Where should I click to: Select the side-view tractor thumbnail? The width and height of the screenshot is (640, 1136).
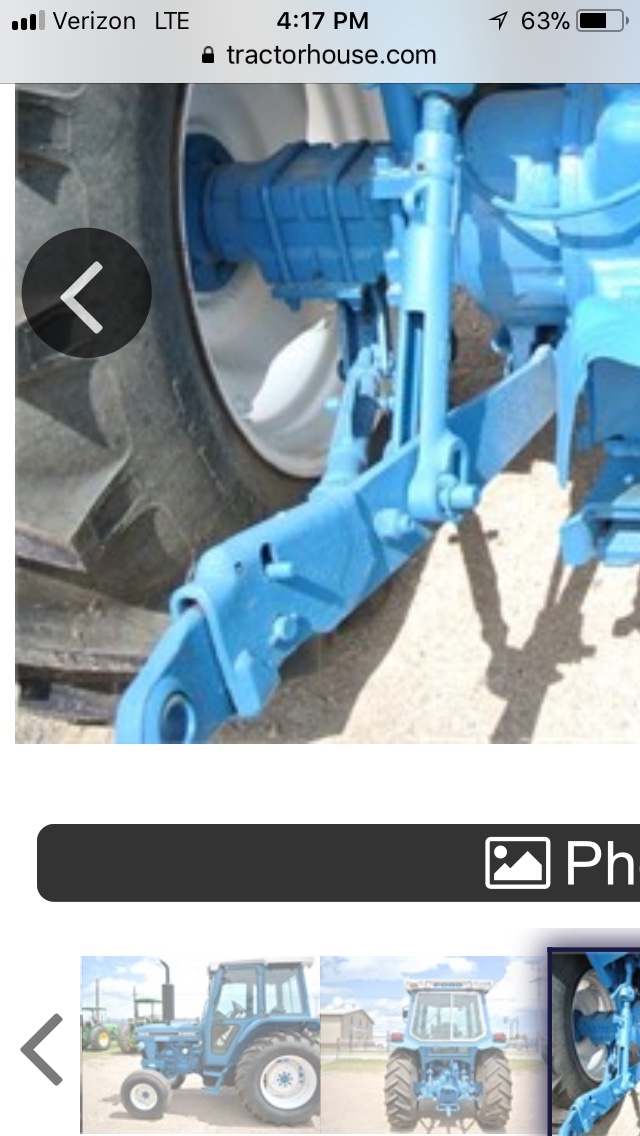(200, 1044)
